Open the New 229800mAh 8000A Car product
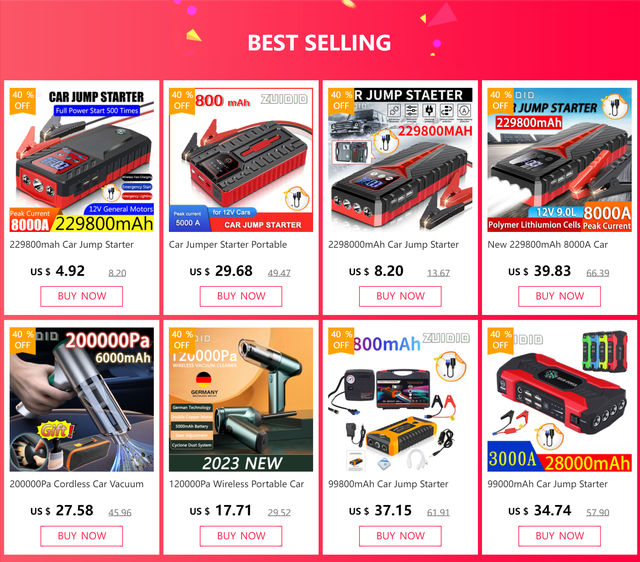Viewport: 640px width, 562px height. click(x=559, y=160)
